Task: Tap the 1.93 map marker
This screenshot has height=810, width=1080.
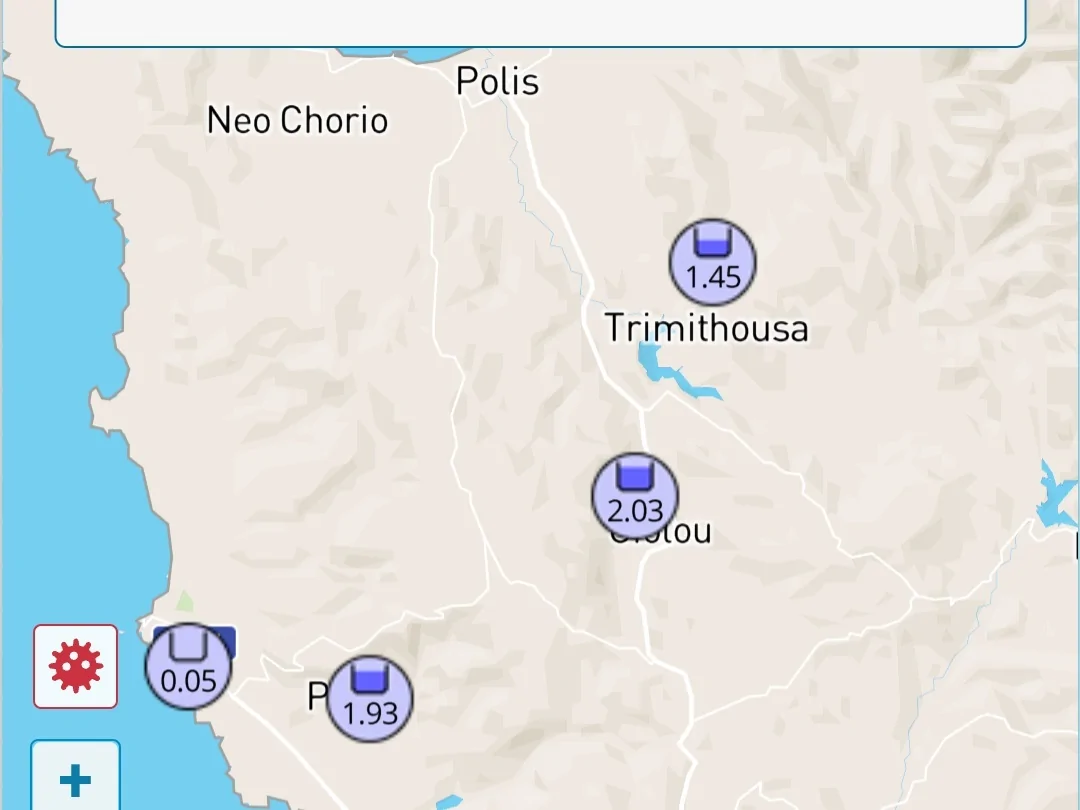Action: pos(370,698)
